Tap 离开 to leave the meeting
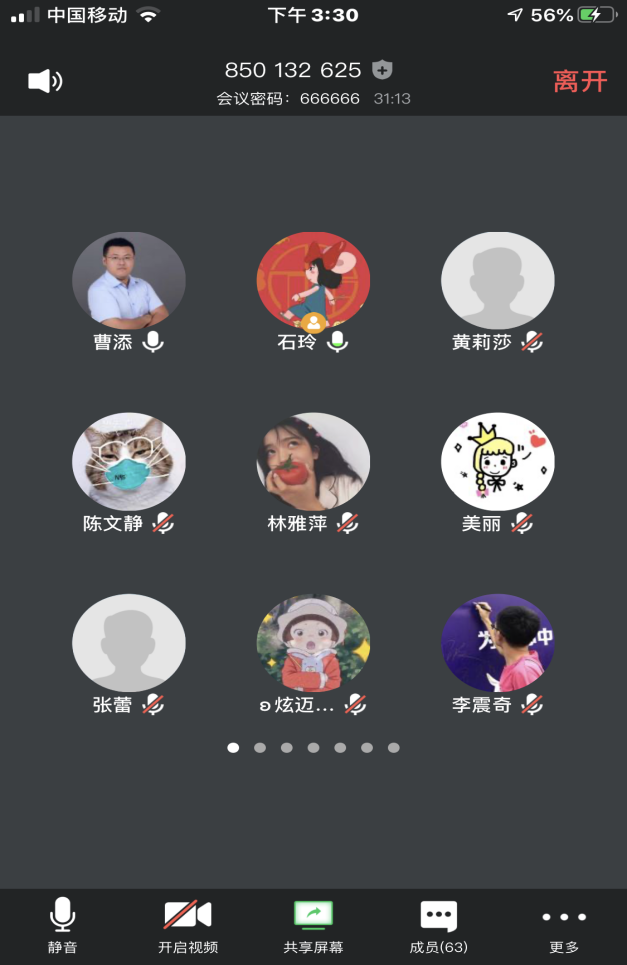Image resolution: width=627 pixels, height=965 pixels. pos(580,82)
